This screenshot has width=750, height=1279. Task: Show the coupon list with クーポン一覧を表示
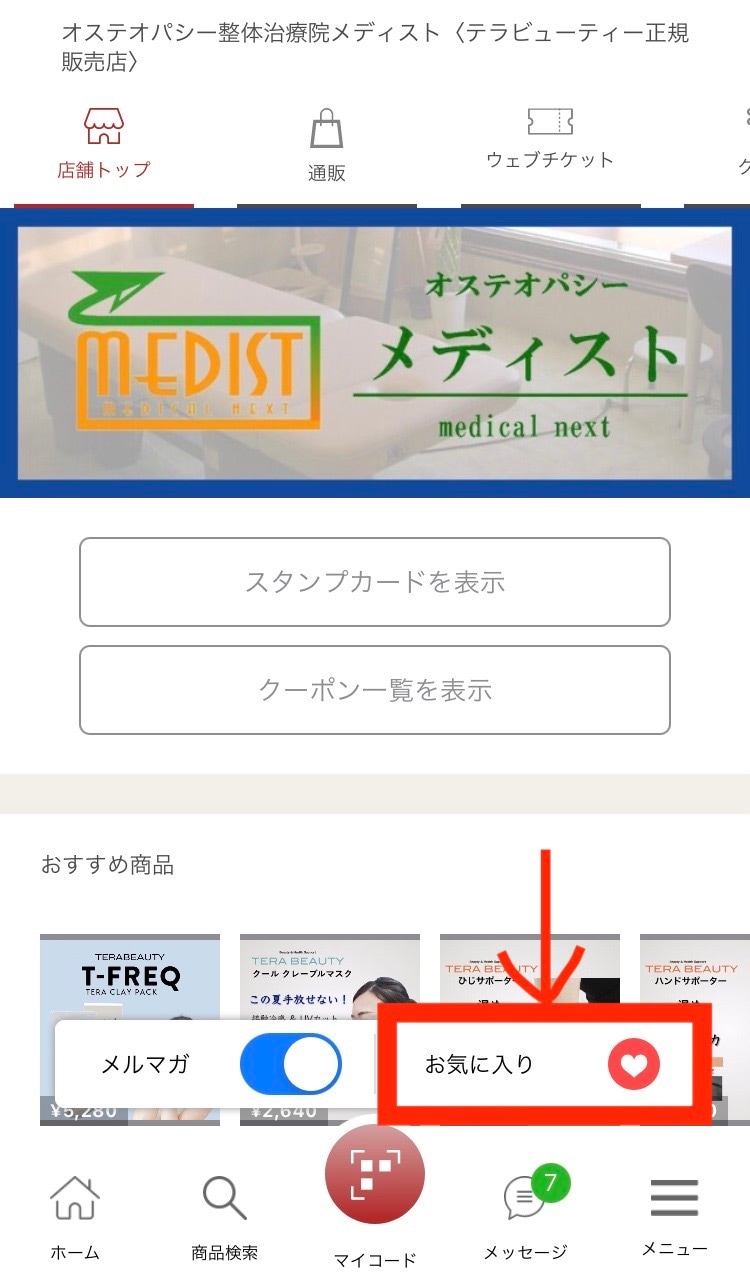point(375,690)
